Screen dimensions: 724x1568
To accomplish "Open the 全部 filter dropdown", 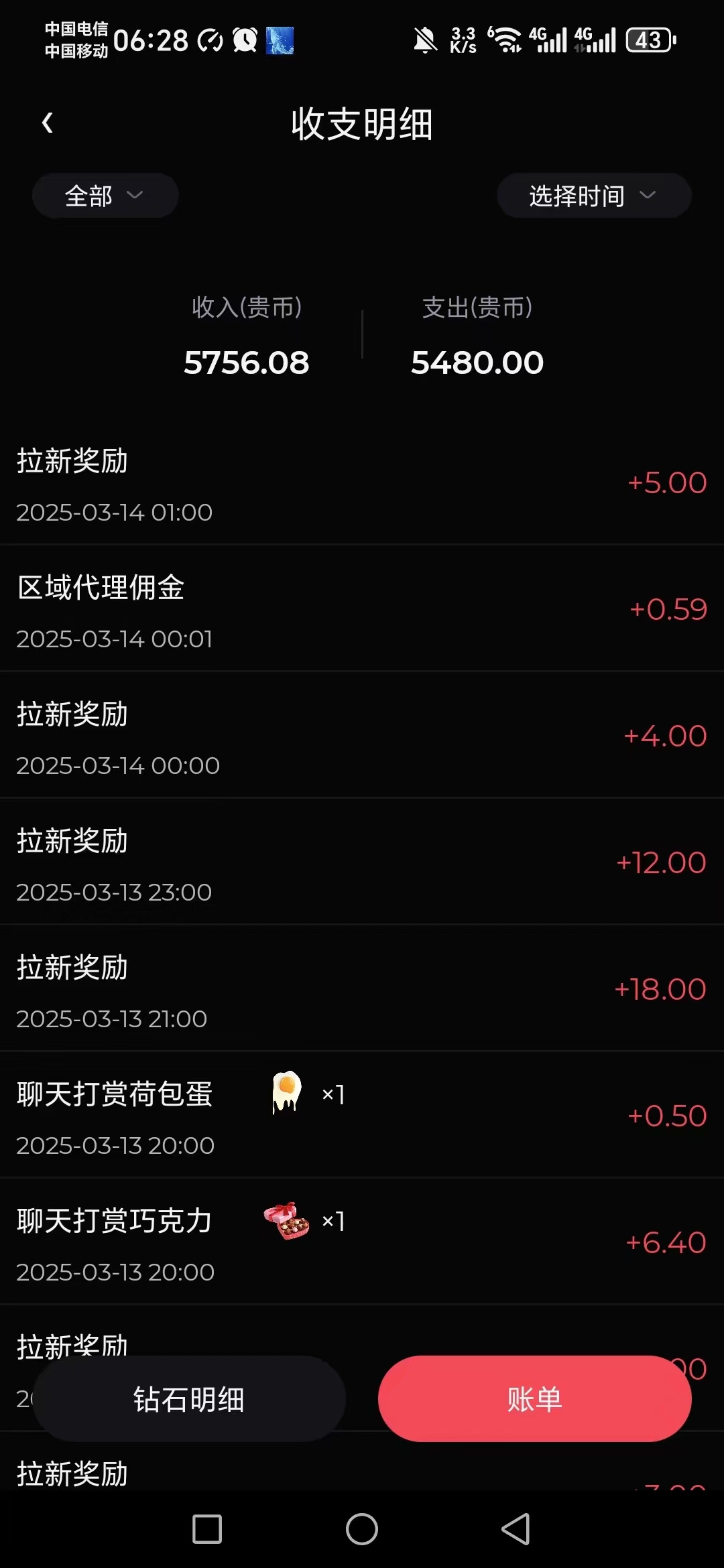I will [105, 195].
